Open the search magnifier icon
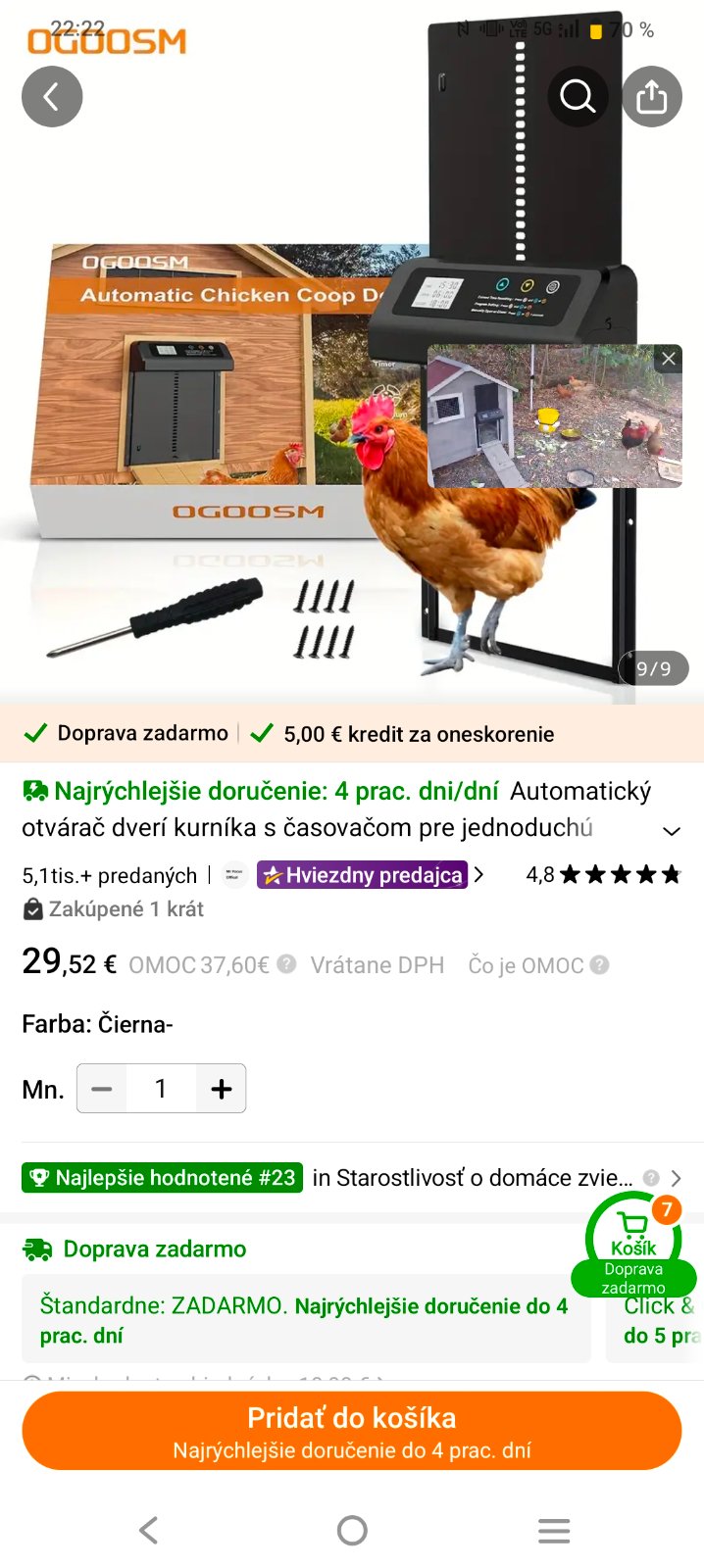The height and width of the screenshot is (1568, 704). point(578,96)
